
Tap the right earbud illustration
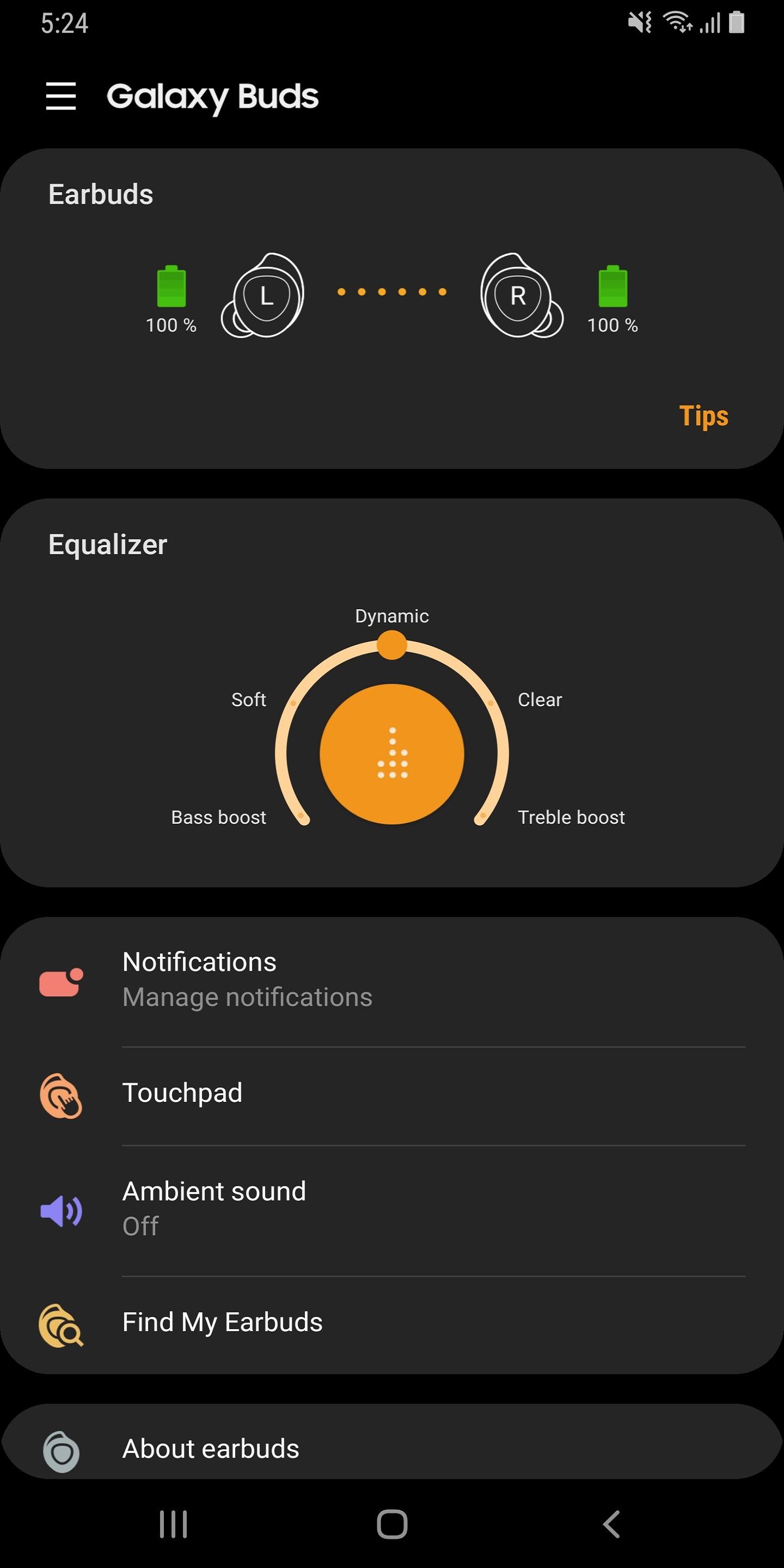pos(520,295)
